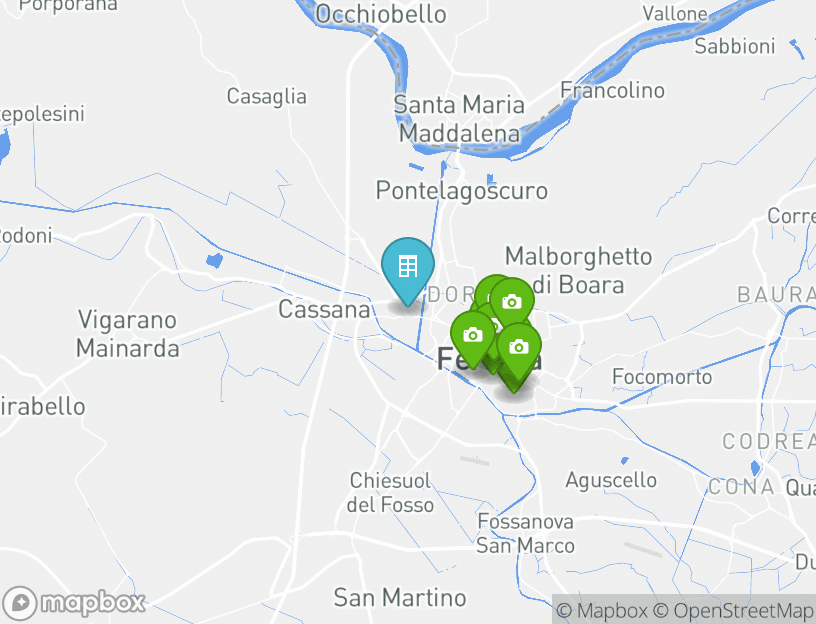Tap the blue building map marker
Screen dimensions: 816x624
[x=407, y=267]
